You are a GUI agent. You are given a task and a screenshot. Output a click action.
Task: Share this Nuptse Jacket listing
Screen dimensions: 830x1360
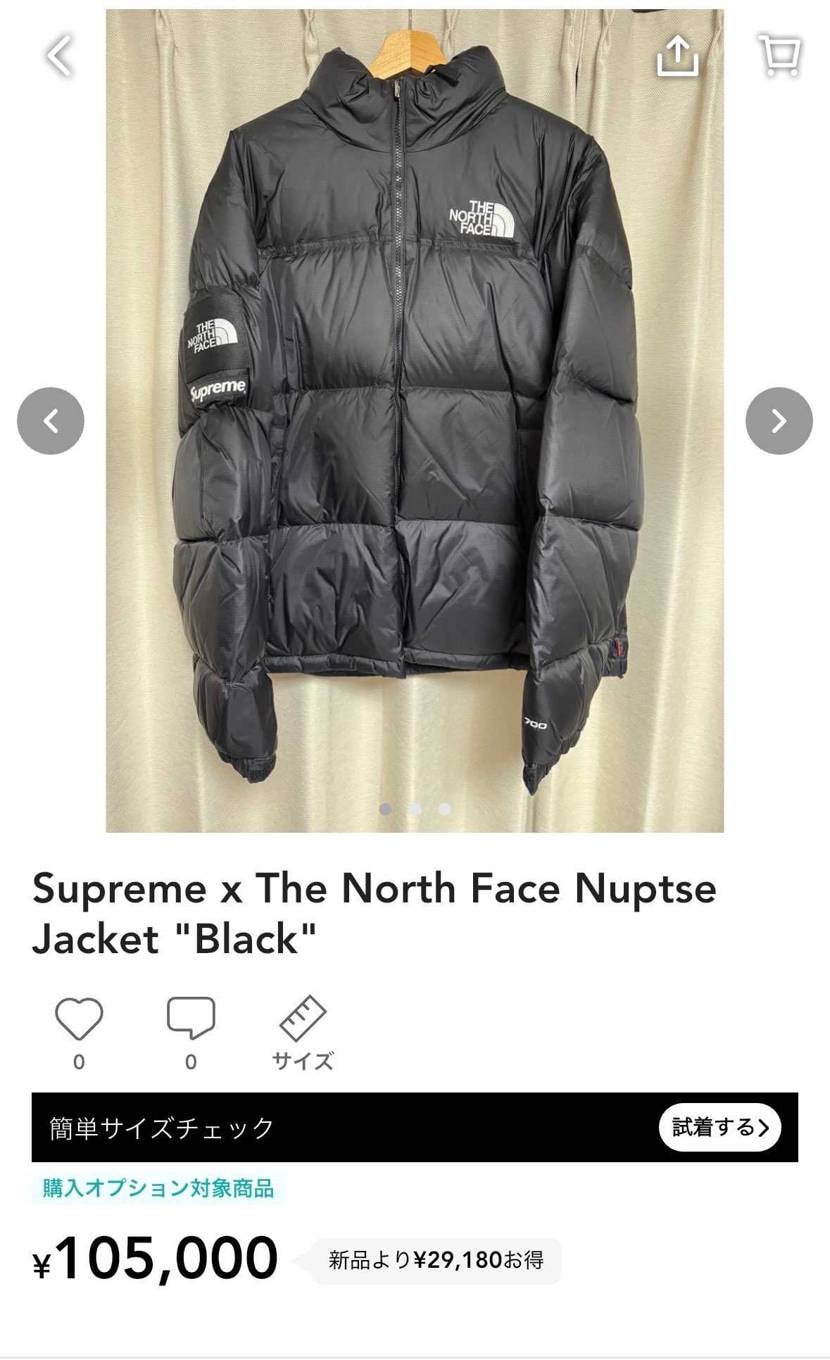tap(677, 55)
